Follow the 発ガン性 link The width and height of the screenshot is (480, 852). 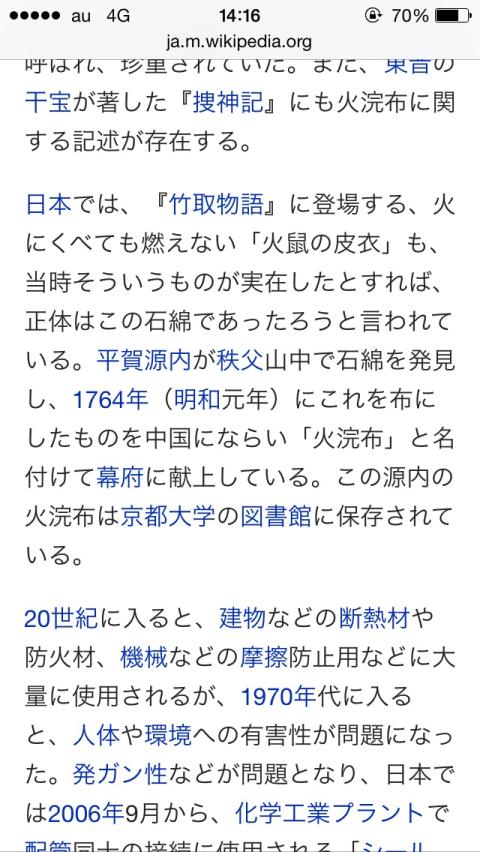(x=120, y=774)
